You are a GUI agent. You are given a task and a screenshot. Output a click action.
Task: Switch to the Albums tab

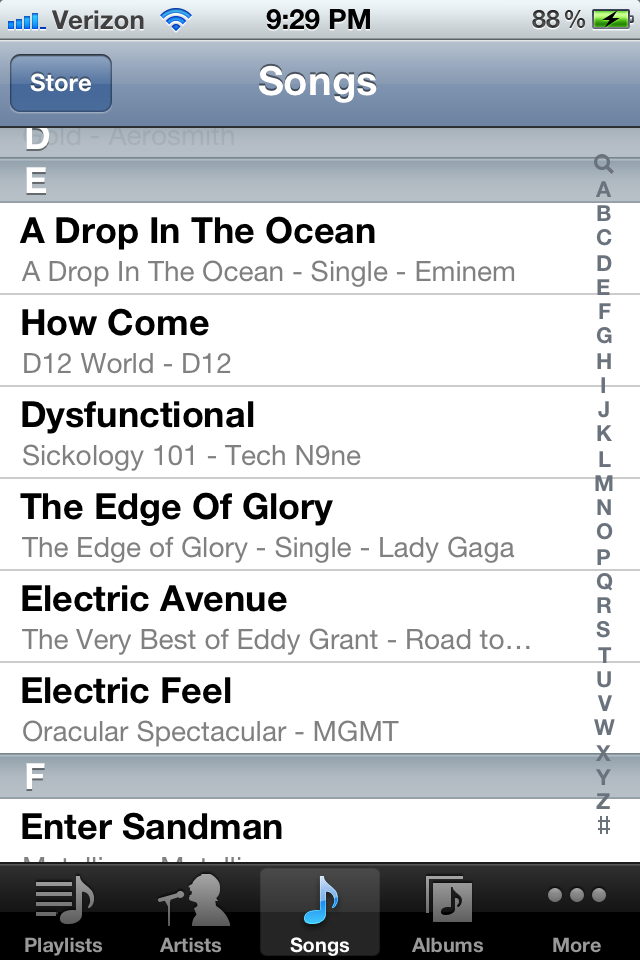[448, 912]
